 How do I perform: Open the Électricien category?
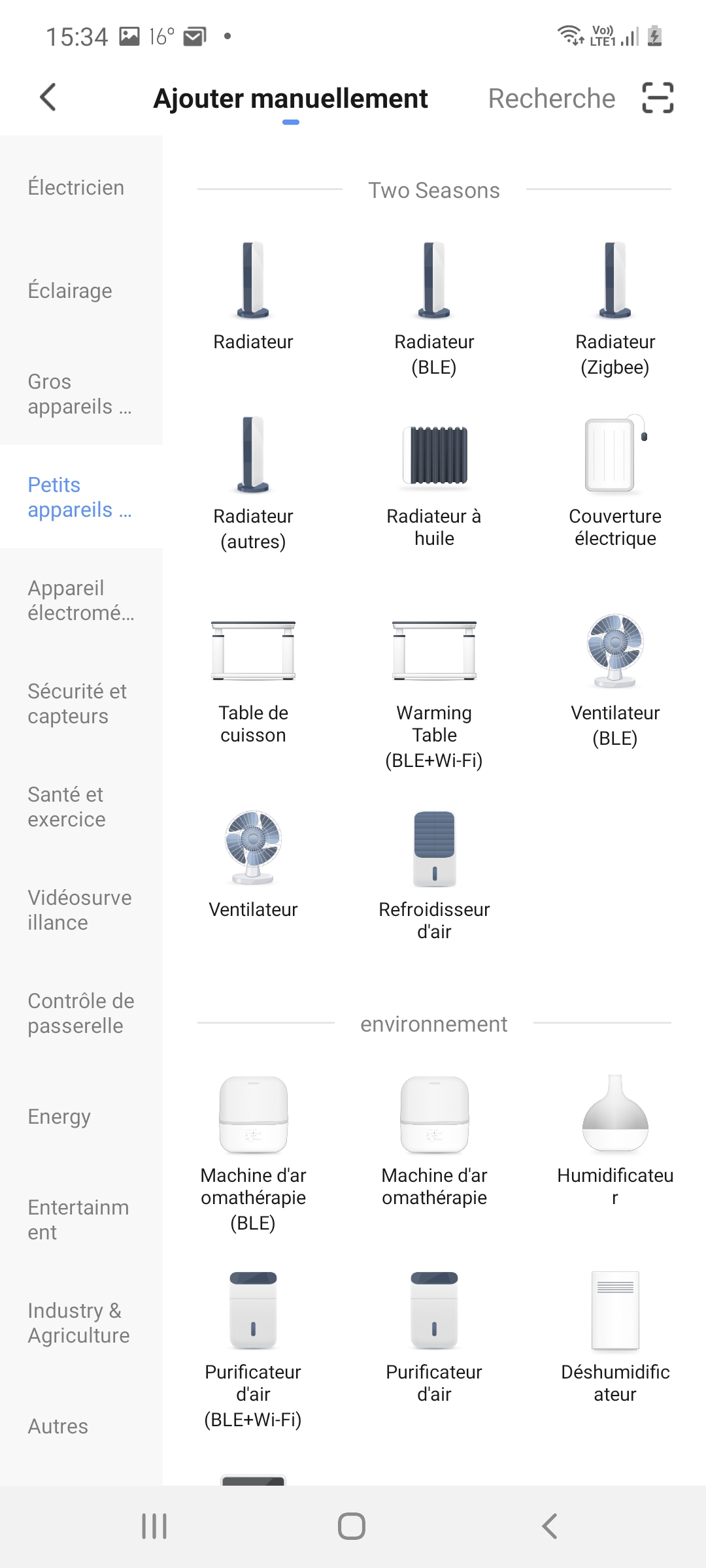tap(76, 188)
